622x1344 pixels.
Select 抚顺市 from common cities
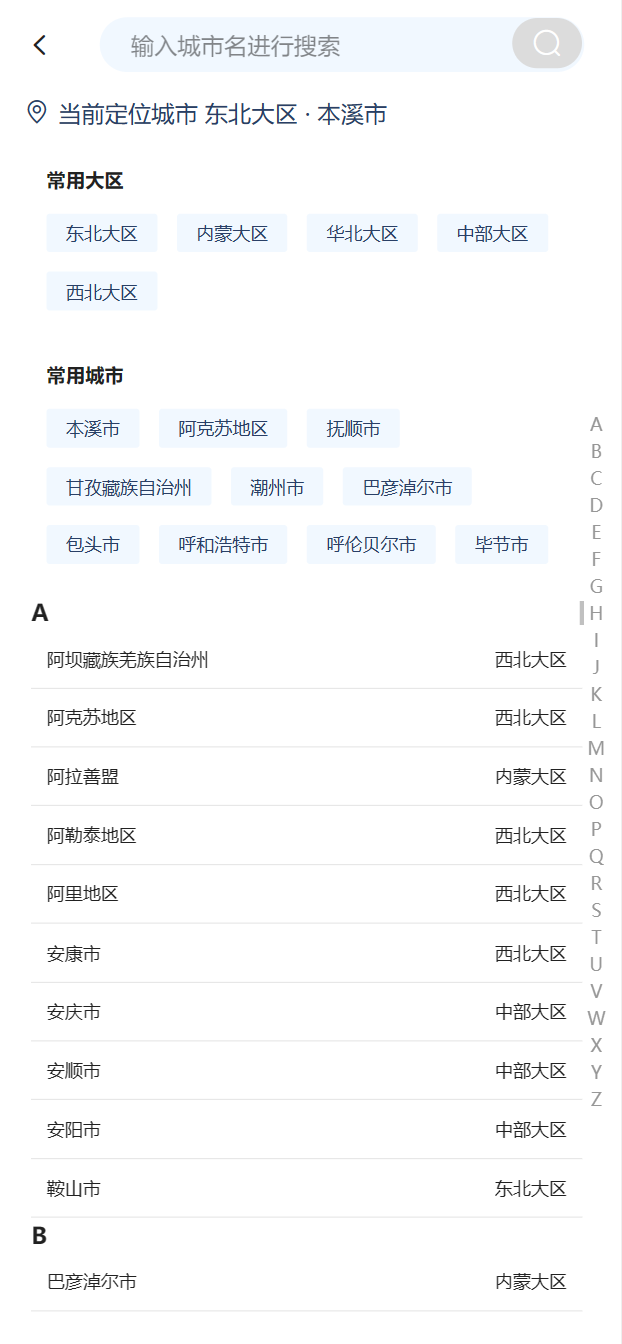pos(353,429)
